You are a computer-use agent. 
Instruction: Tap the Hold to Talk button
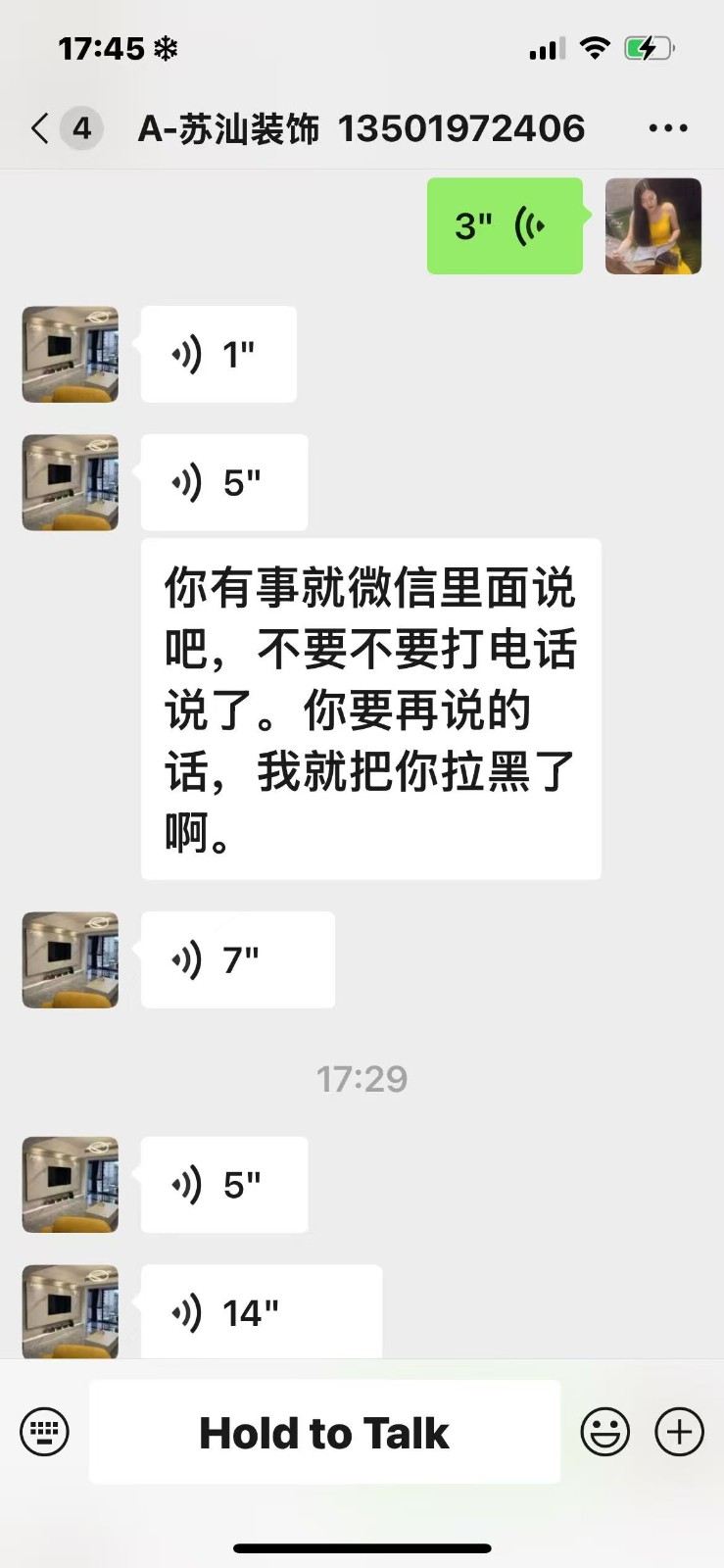click(x=324, y=1433)
